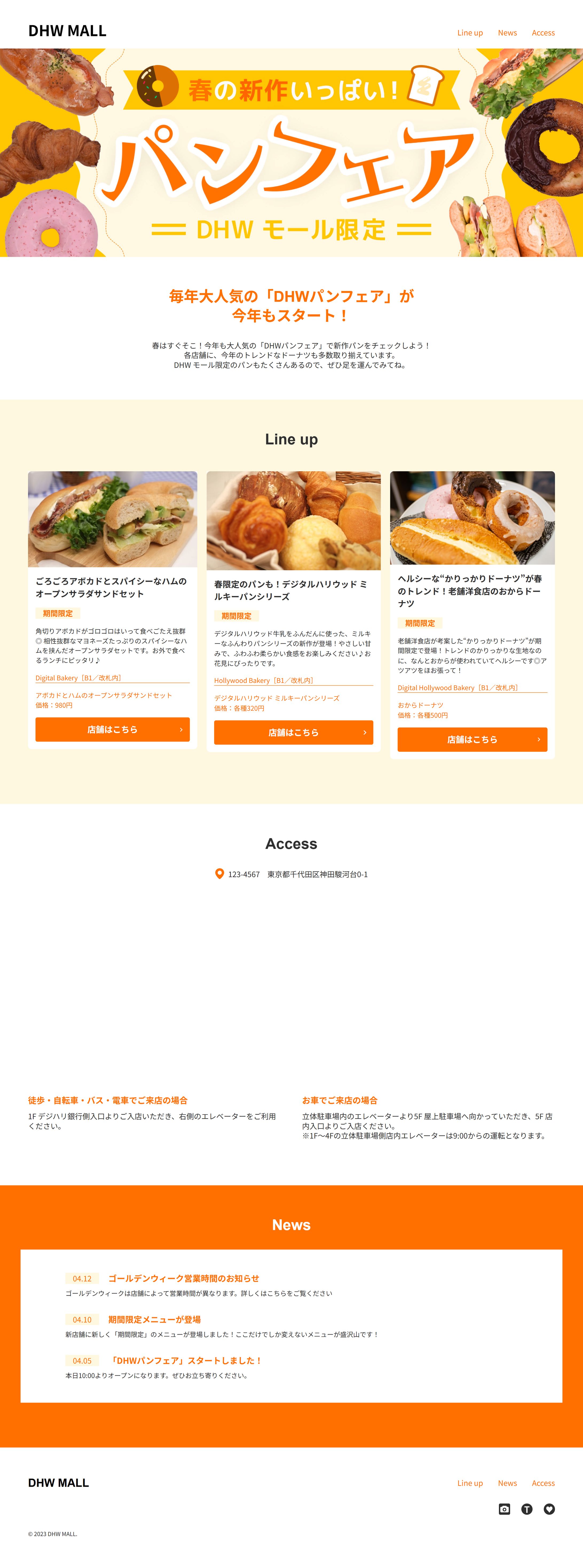The image size is (583, 1568).
Task: Click 店舗はこちら for the avocado sandwich set
Action: (x=113, y=729)
